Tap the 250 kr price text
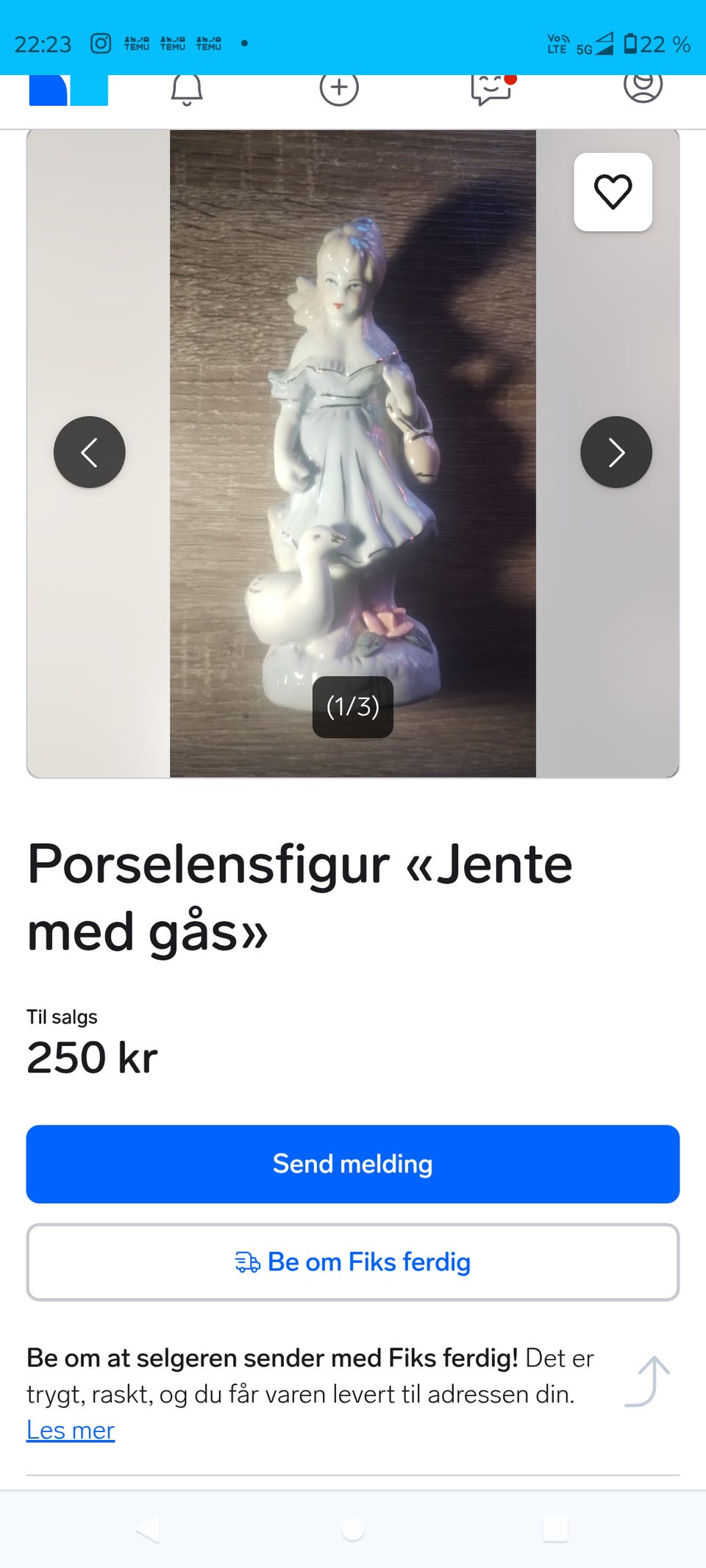This screenshot has width=706, height=1568. (x=91, y=1059)
